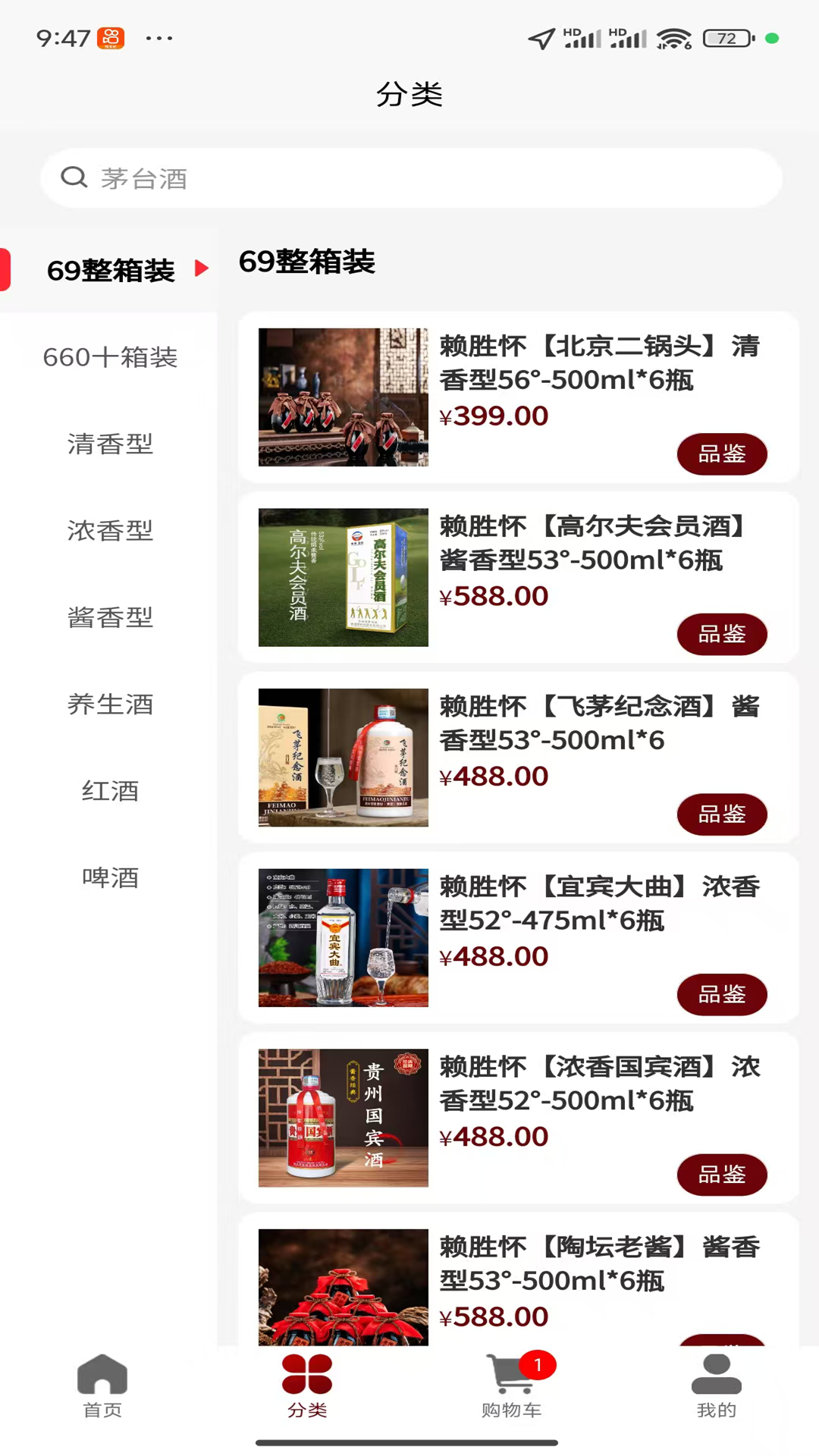Select the 清香型 category
Viewport: 819px width, 1456px height.
pyautogui.click(x=111, y=444)
